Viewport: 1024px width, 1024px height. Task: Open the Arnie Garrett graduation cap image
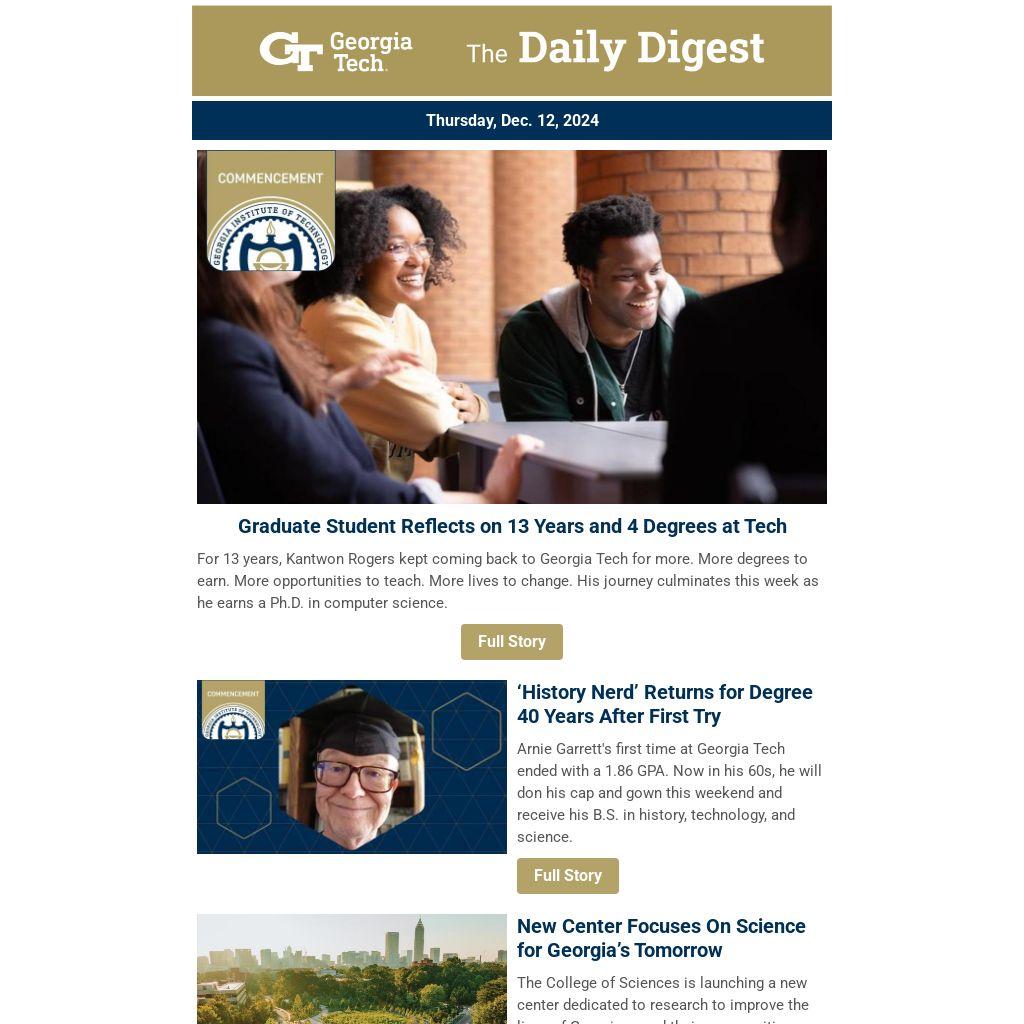pyautogui.click(x=351, y=767)
